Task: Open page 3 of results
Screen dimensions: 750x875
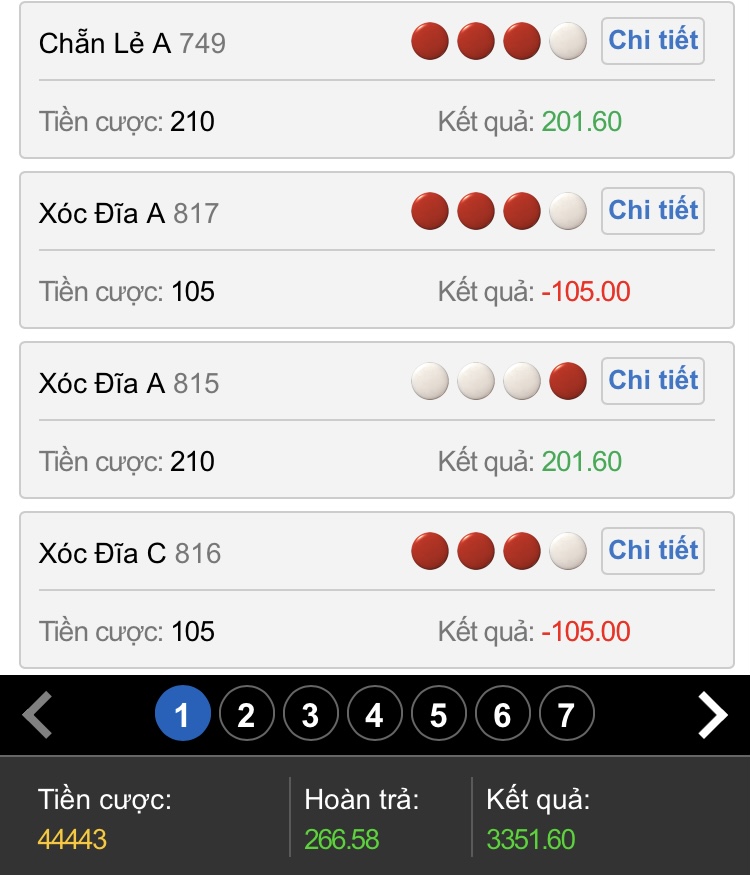Action: [x=310, y=715]
